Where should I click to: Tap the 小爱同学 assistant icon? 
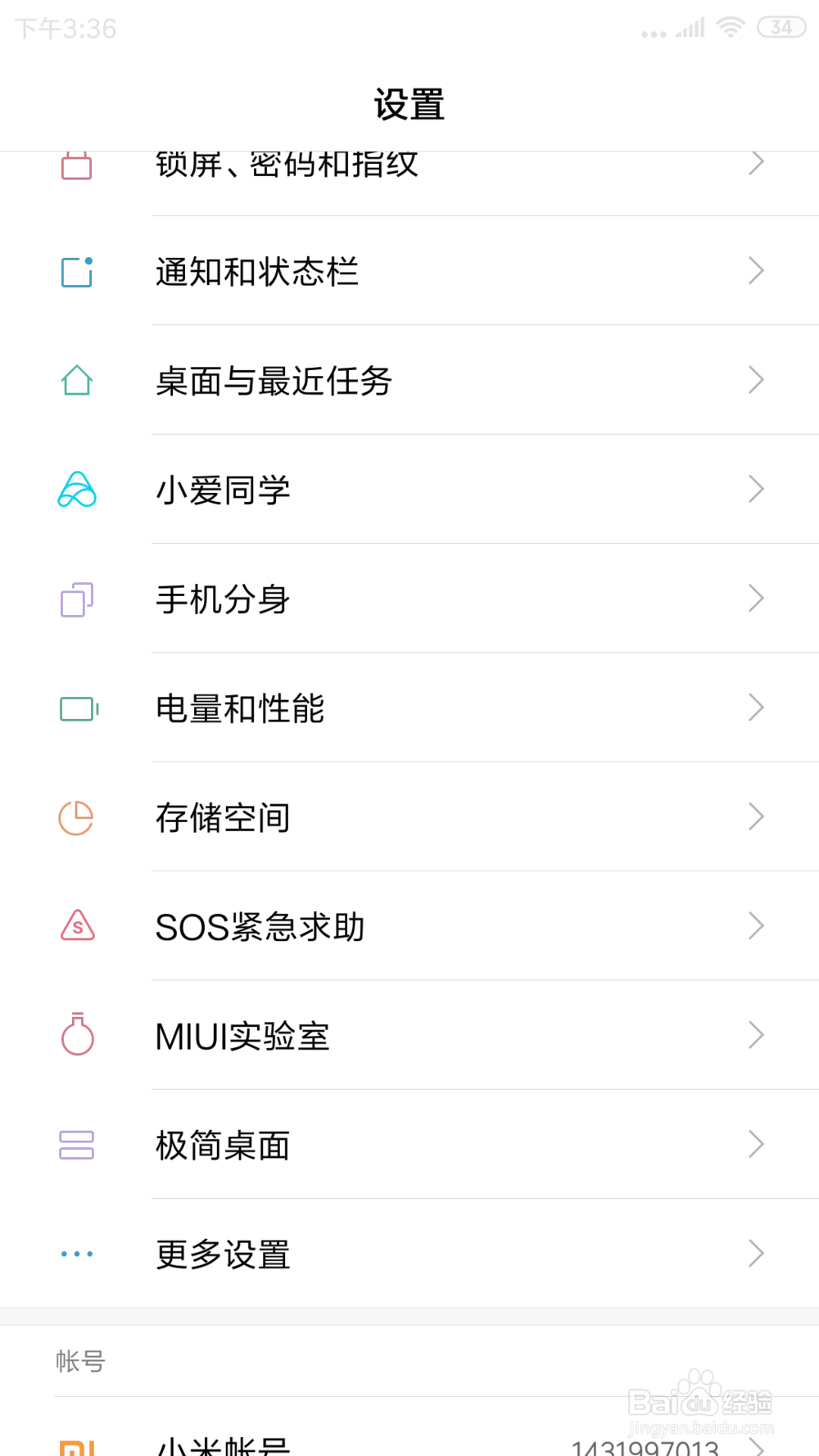76,490
